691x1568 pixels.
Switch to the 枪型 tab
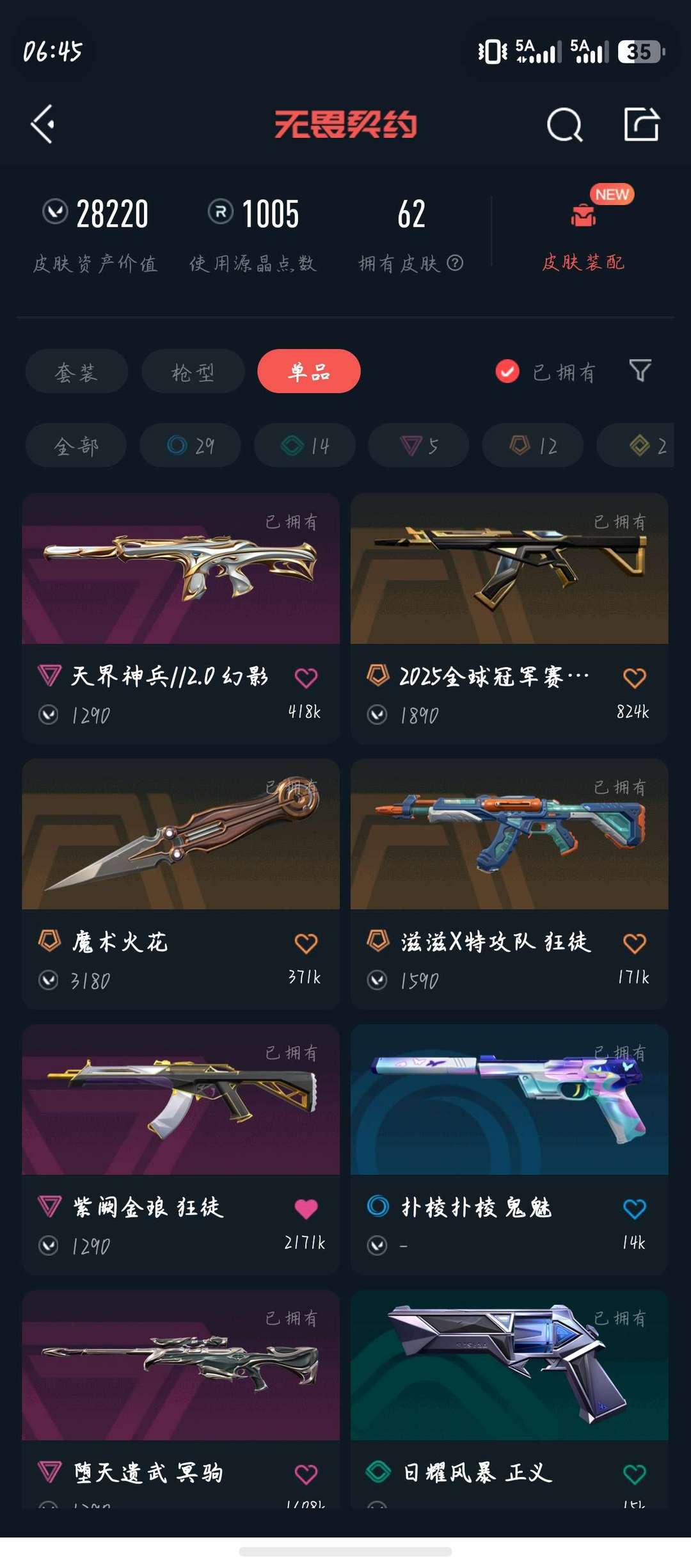[193, 371]
